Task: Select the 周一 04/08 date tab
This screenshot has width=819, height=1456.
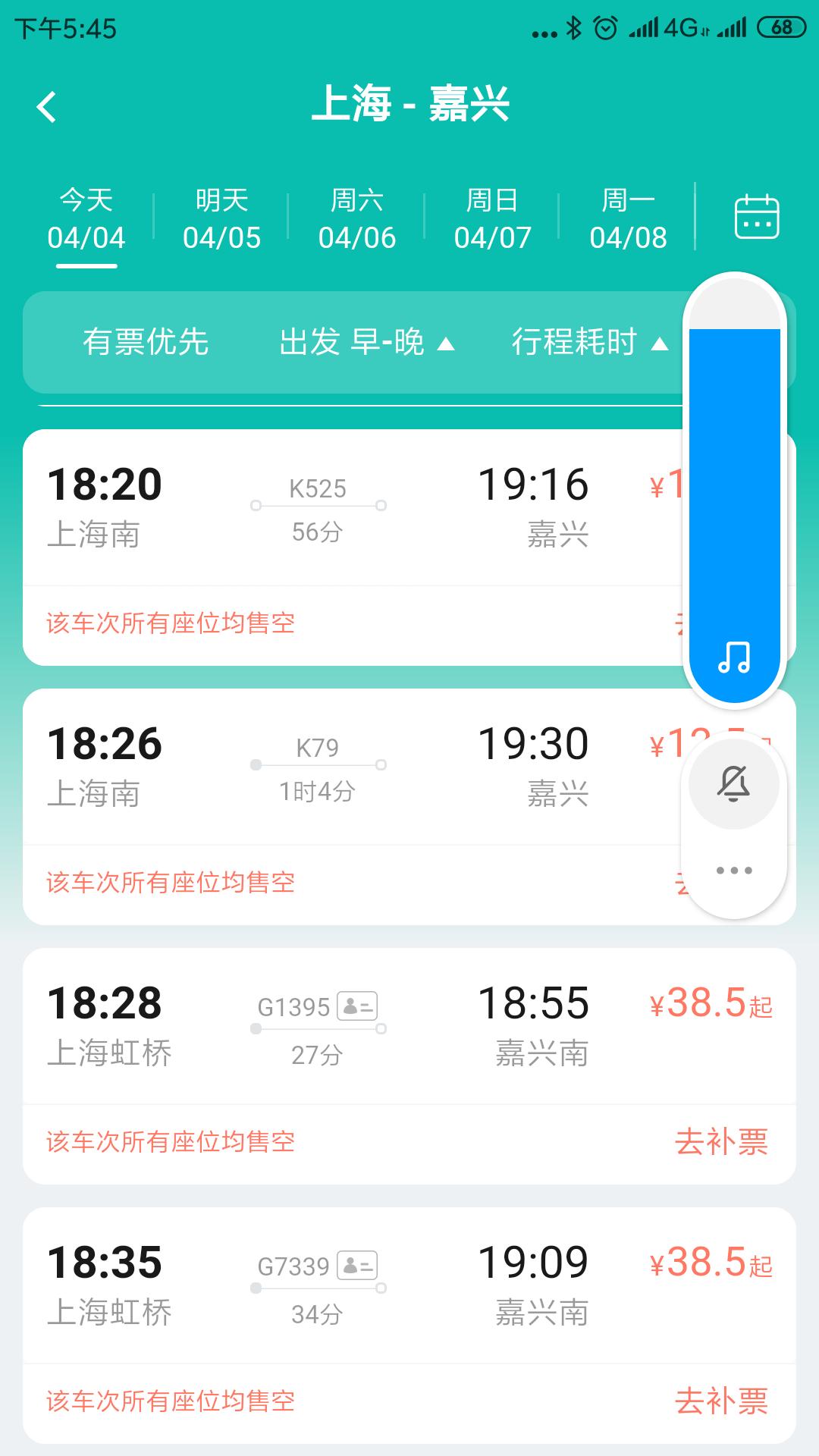Action: point(628,219)
